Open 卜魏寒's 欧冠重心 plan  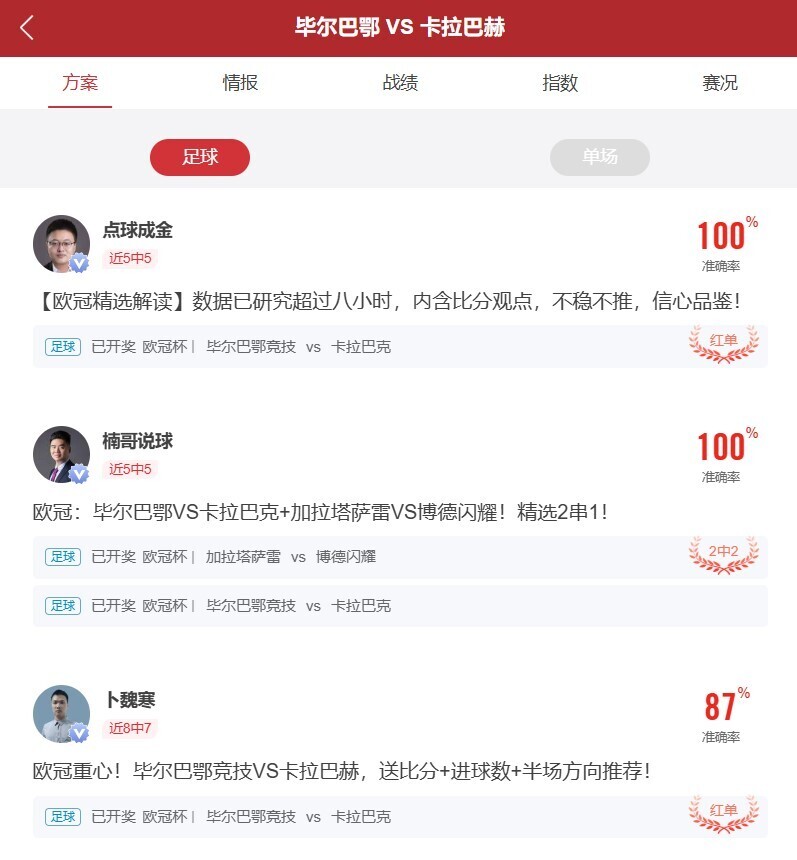point(342,771)
